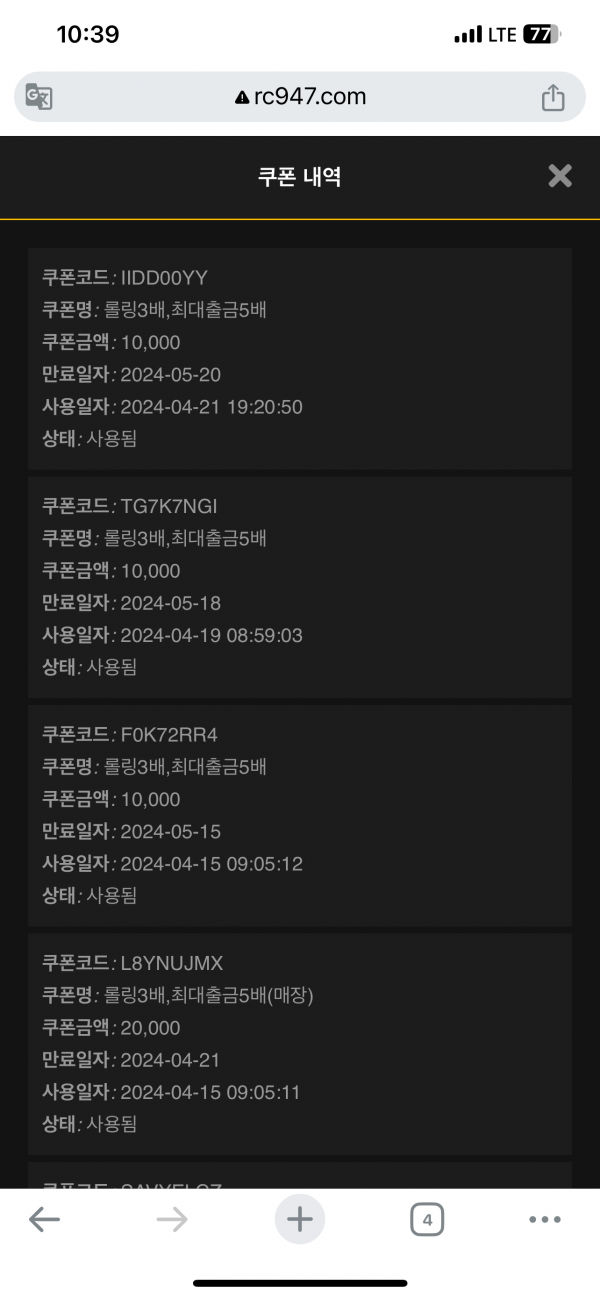
Task: Tap the rc947.com address bar
Action: point(300,97)
